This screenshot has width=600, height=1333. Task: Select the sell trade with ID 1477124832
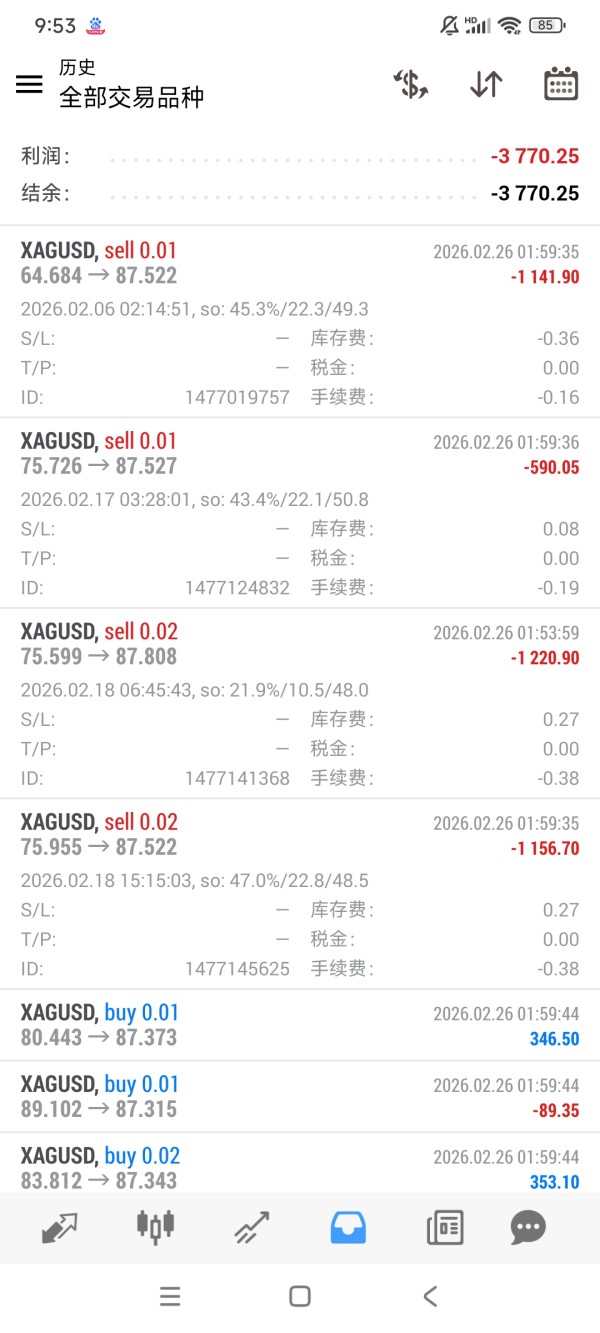300,513
